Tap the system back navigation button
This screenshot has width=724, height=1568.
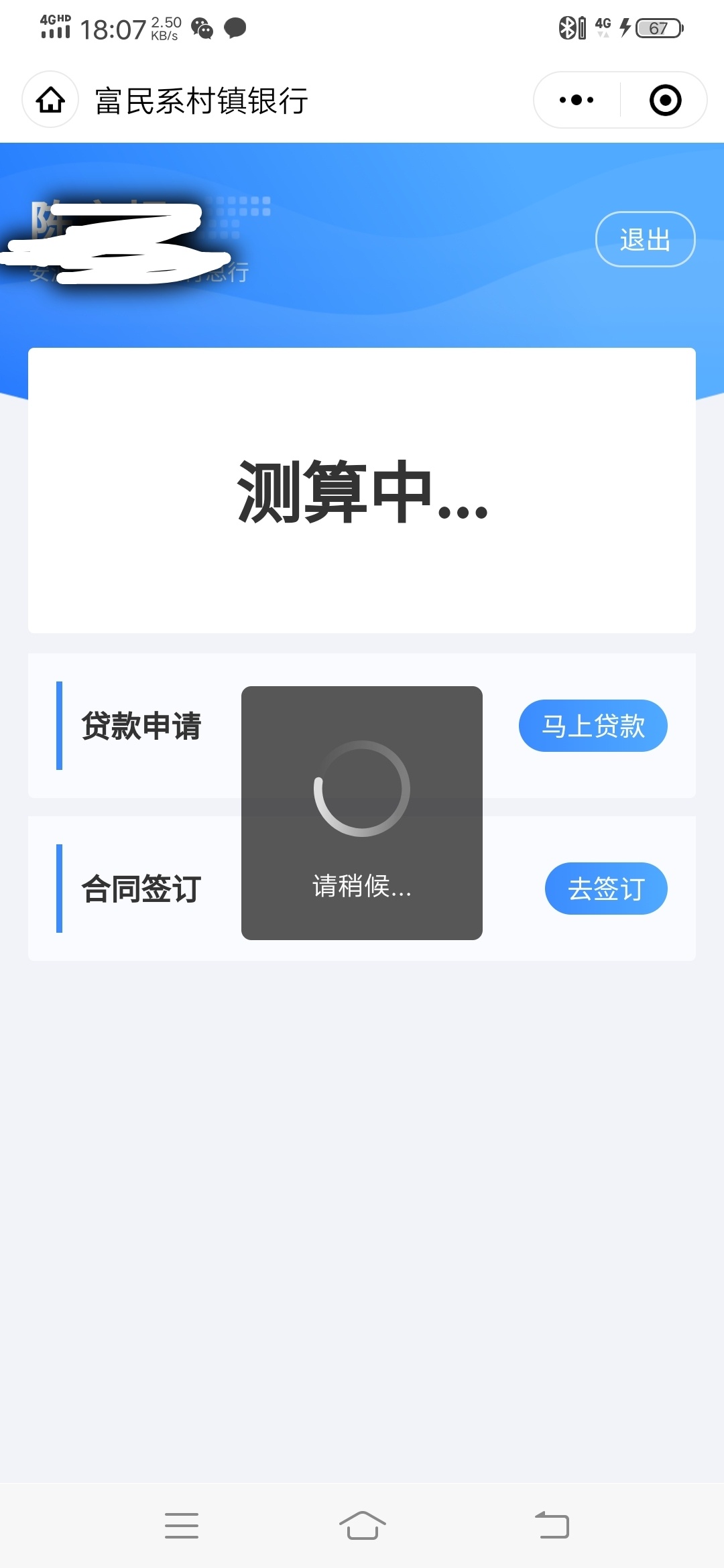pyautogui.click(x=552, y=1525)
